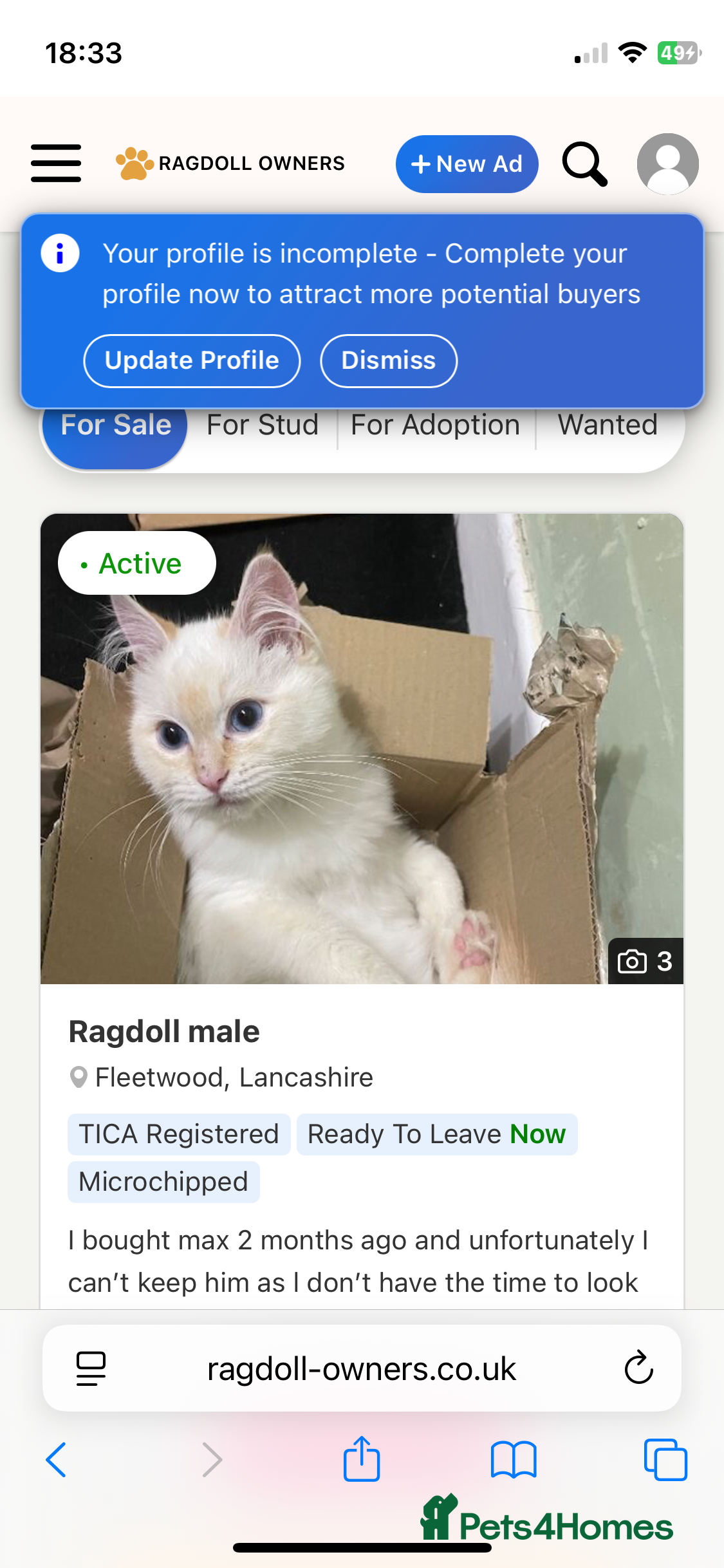Screen dimensions: 724x1568
Task: Go back using the browser back arrow
Action: [57, 1459]
